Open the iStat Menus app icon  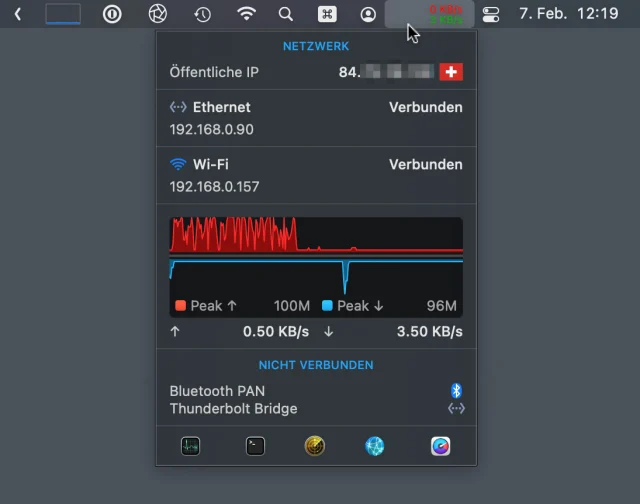(440, 446)
